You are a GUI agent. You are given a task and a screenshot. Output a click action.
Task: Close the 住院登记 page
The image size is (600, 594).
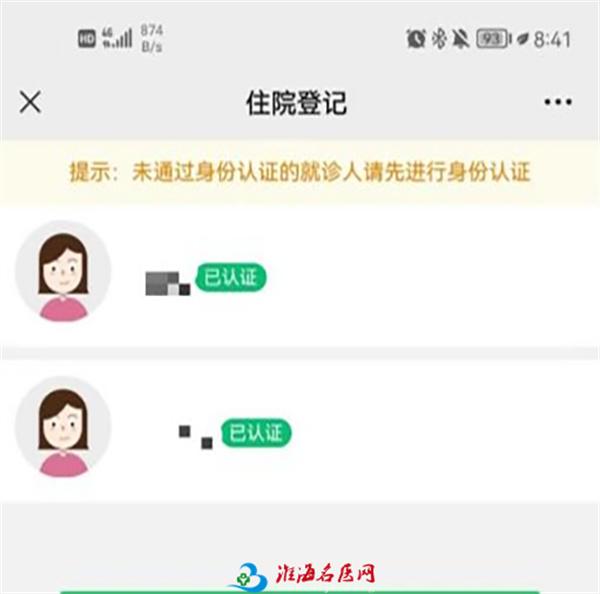(x=31, y=102)
